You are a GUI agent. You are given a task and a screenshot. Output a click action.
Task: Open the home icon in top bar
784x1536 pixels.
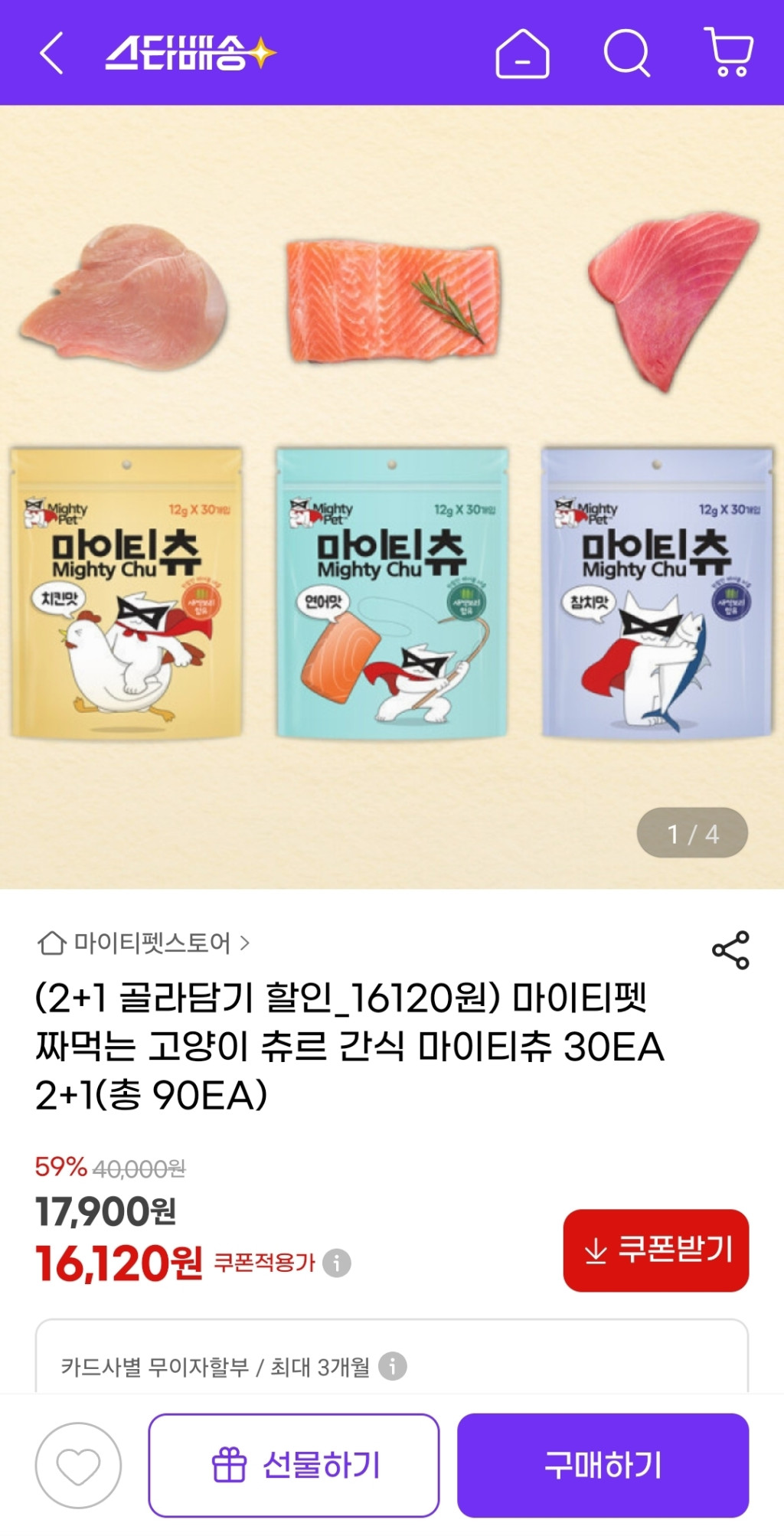pos(522,54)
